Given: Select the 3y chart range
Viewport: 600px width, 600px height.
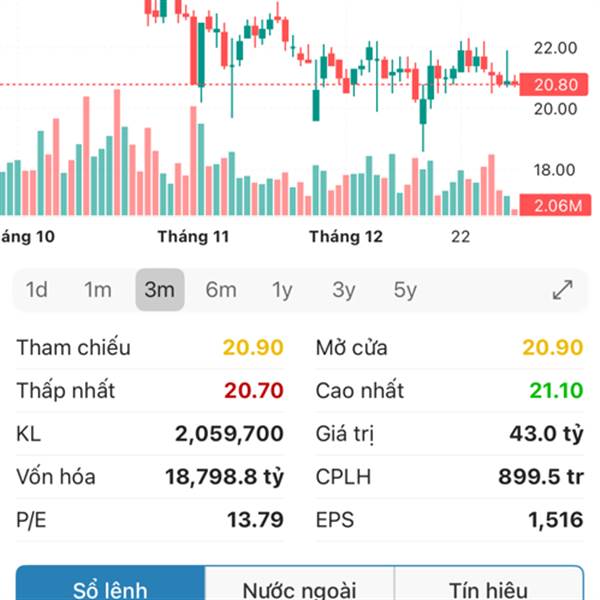Looking at the screenshot, I should click(x=344, y=290).
